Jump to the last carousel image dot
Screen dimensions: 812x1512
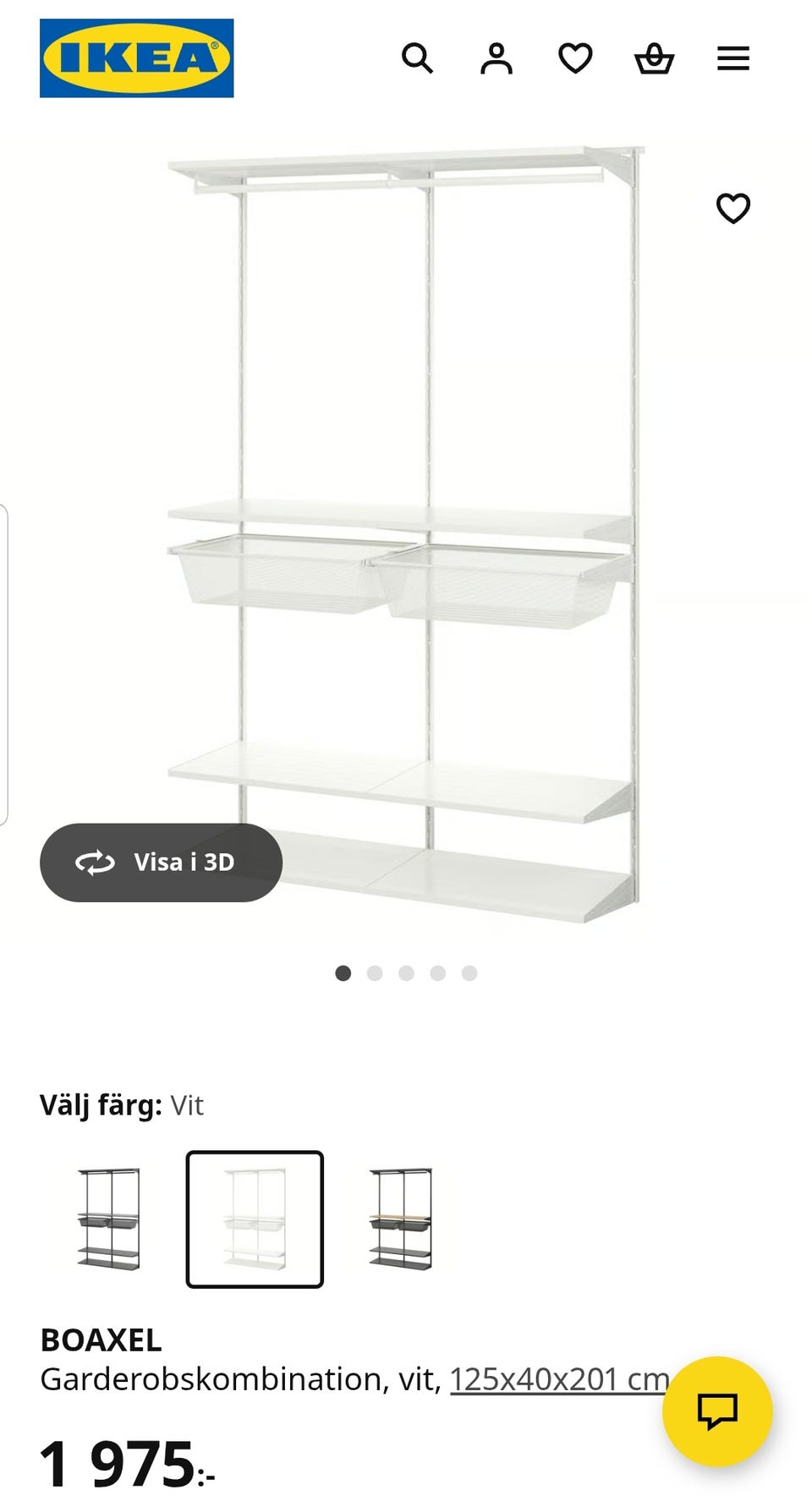(x=469, y=973)
